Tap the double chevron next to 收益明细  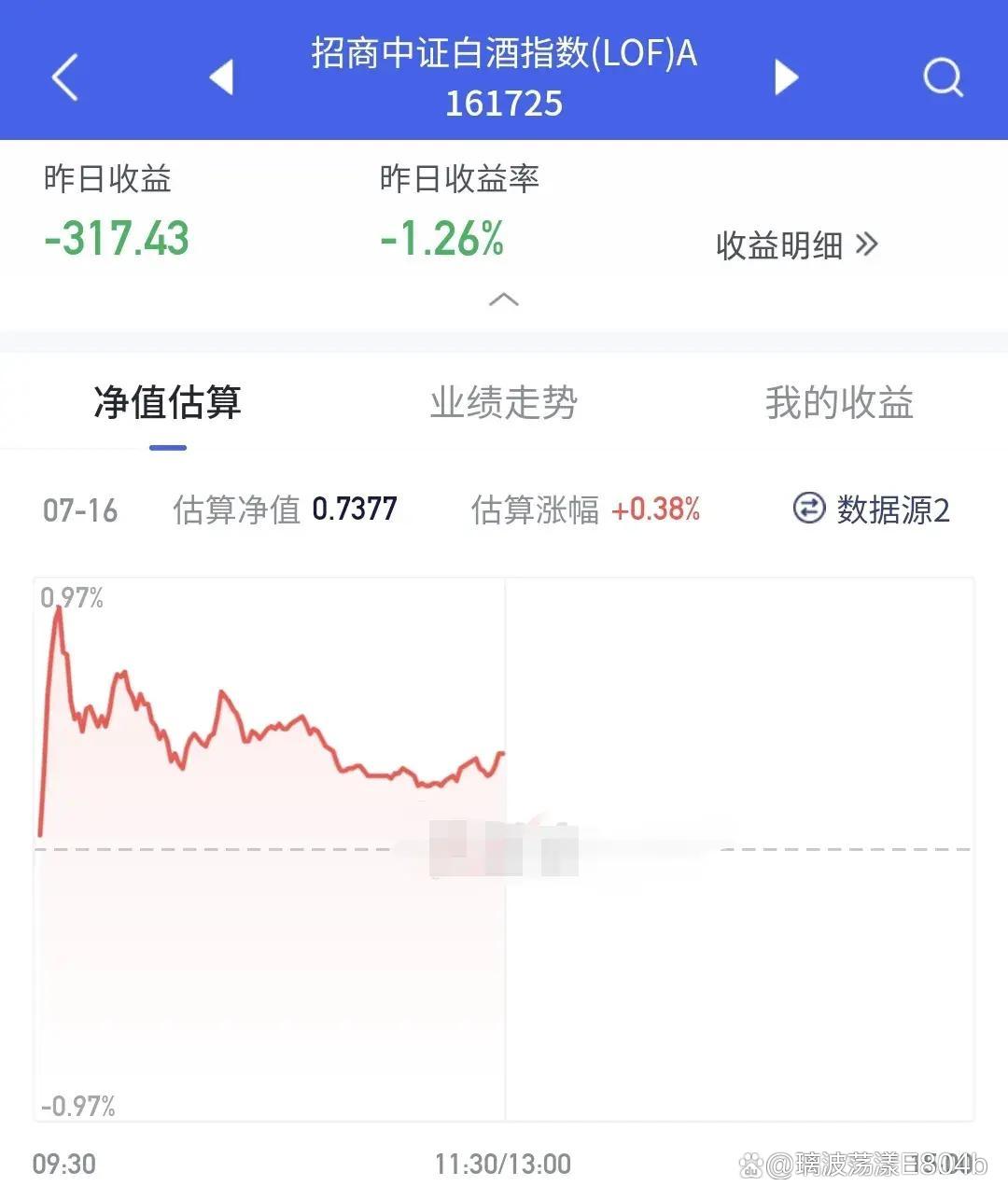pos(868,245)
